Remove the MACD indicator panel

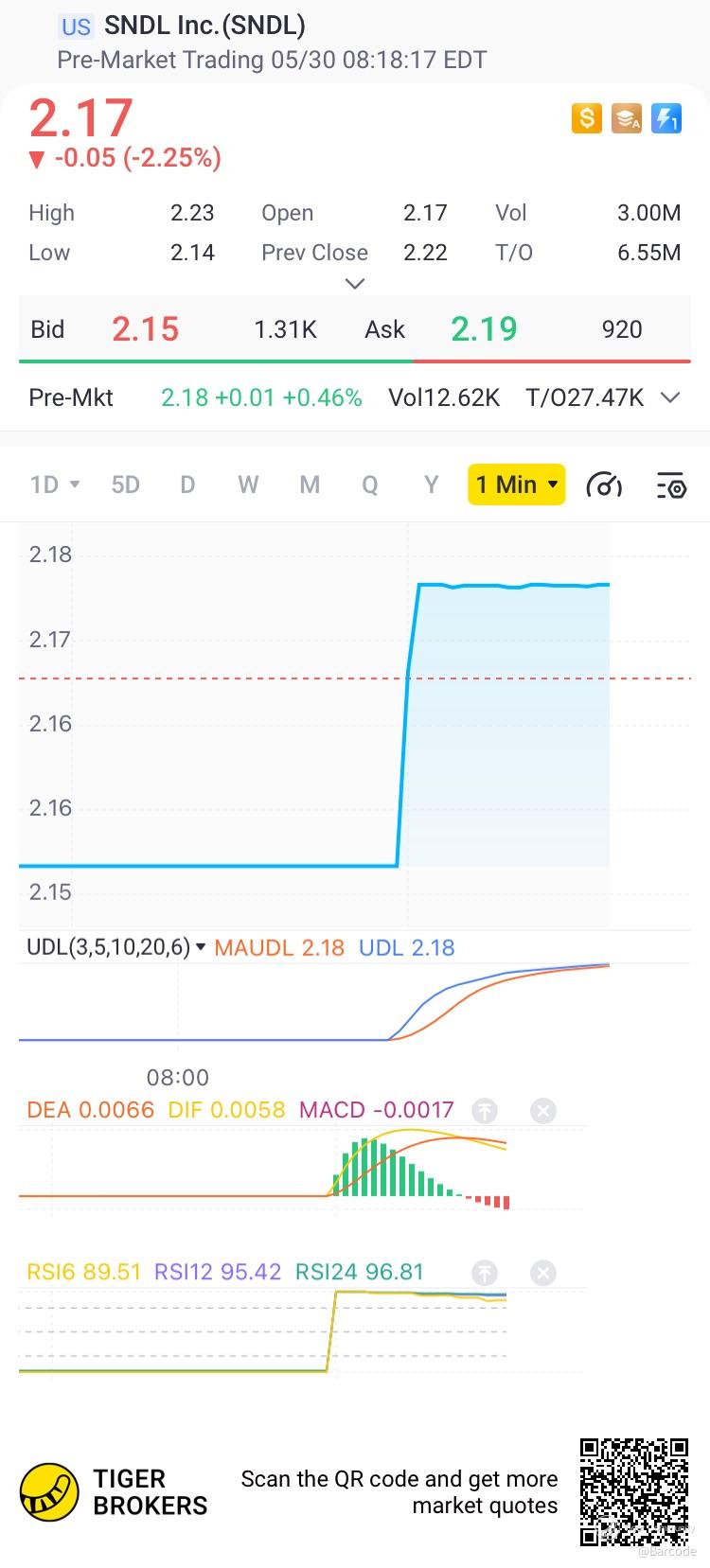[543, 1111]
